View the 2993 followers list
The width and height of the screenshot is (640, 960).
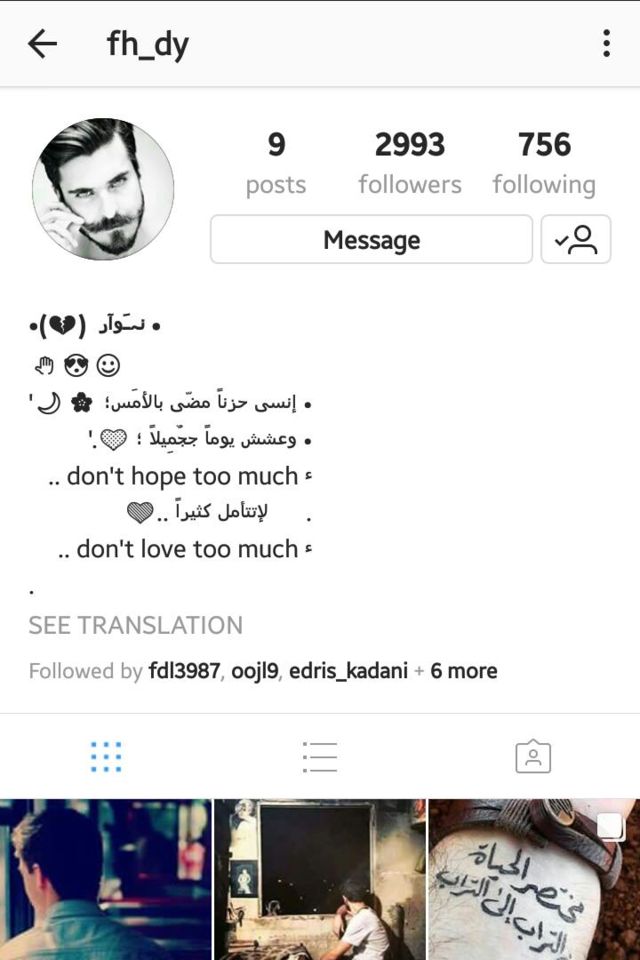(410, 162)
